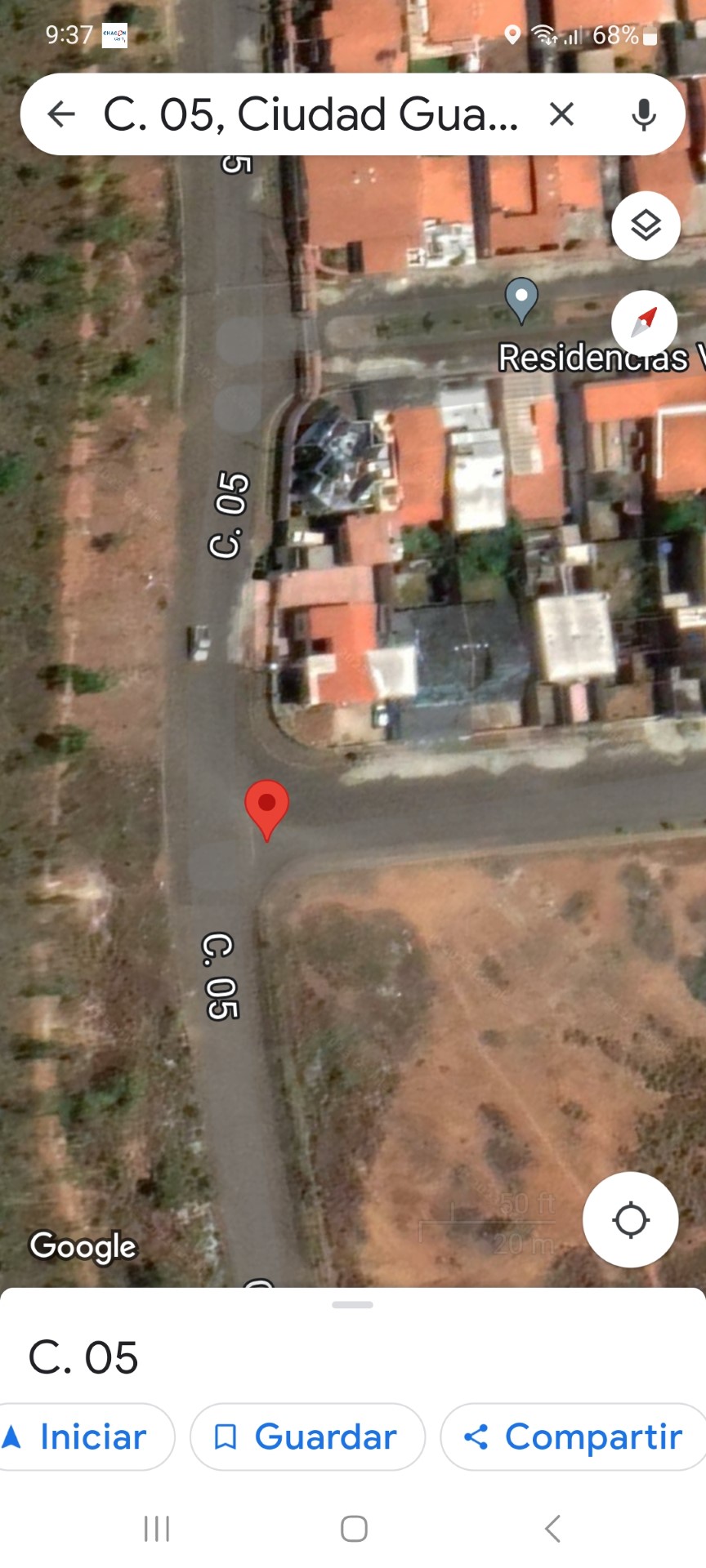This screenshot has width=706, height=1568.
Task: Go back from the search results
Action: (61, 114)
